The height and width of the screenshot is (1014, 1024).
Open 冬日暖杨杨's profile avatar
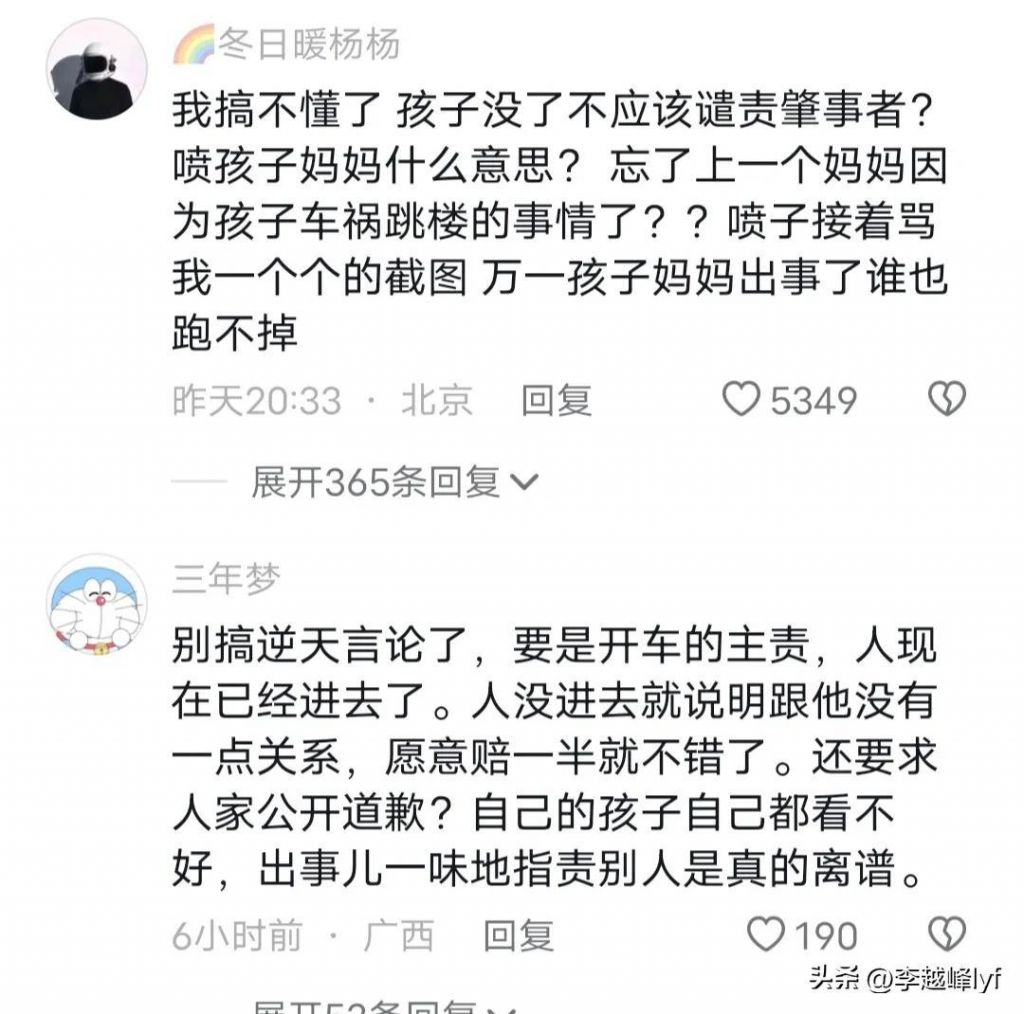coord(97,69)
